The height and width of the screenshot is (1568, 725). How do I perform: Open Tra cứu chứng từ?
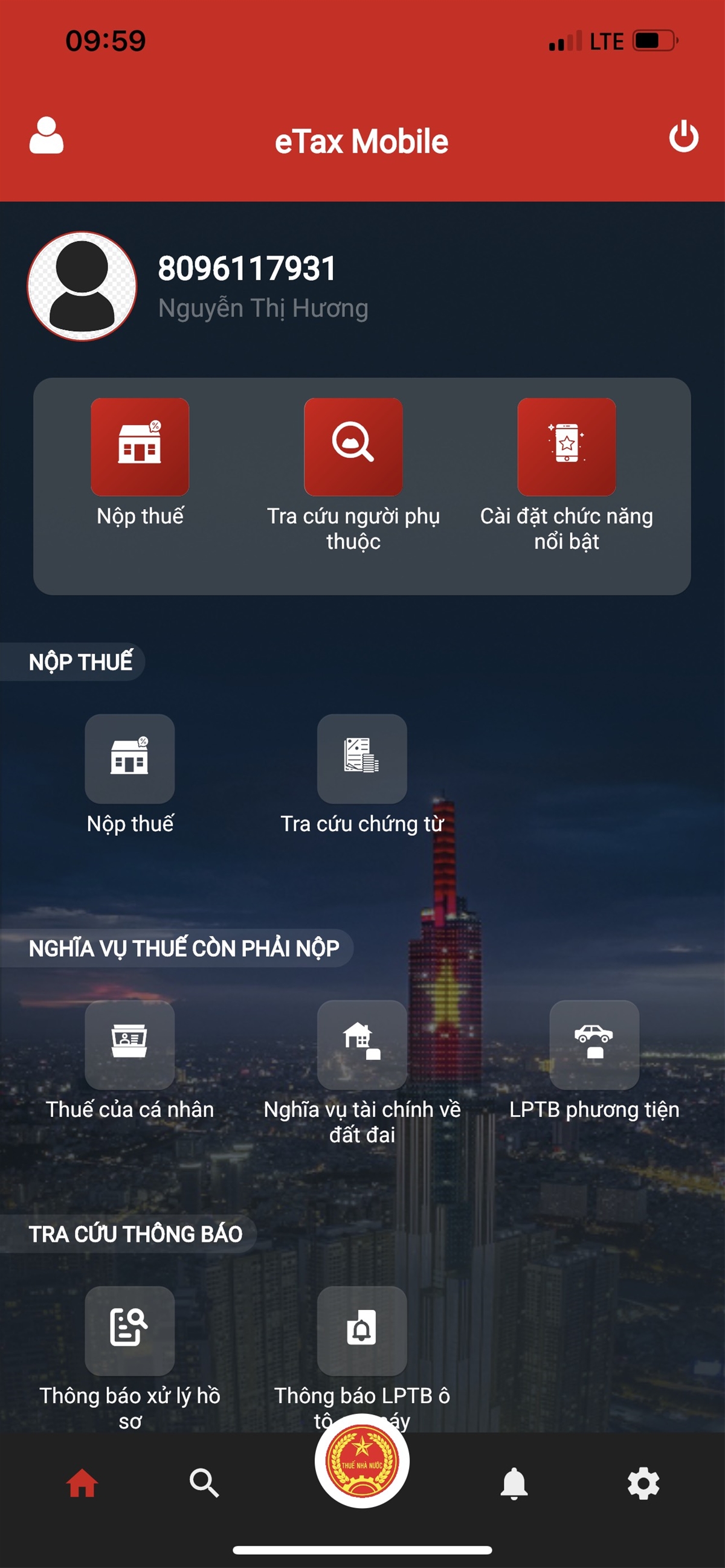click(361, 759)
